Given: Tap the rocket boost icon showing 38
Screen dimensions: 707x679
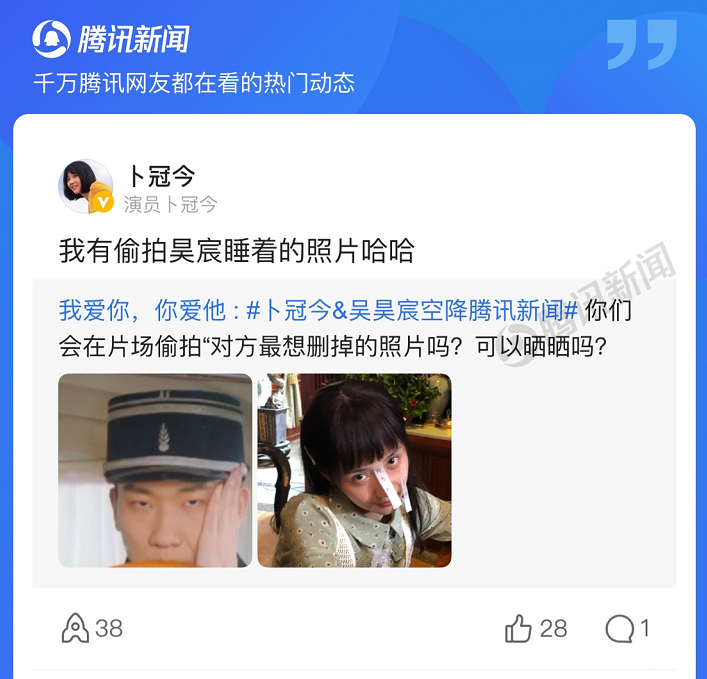Looking at the screenshot, I should tap(76, 628).
